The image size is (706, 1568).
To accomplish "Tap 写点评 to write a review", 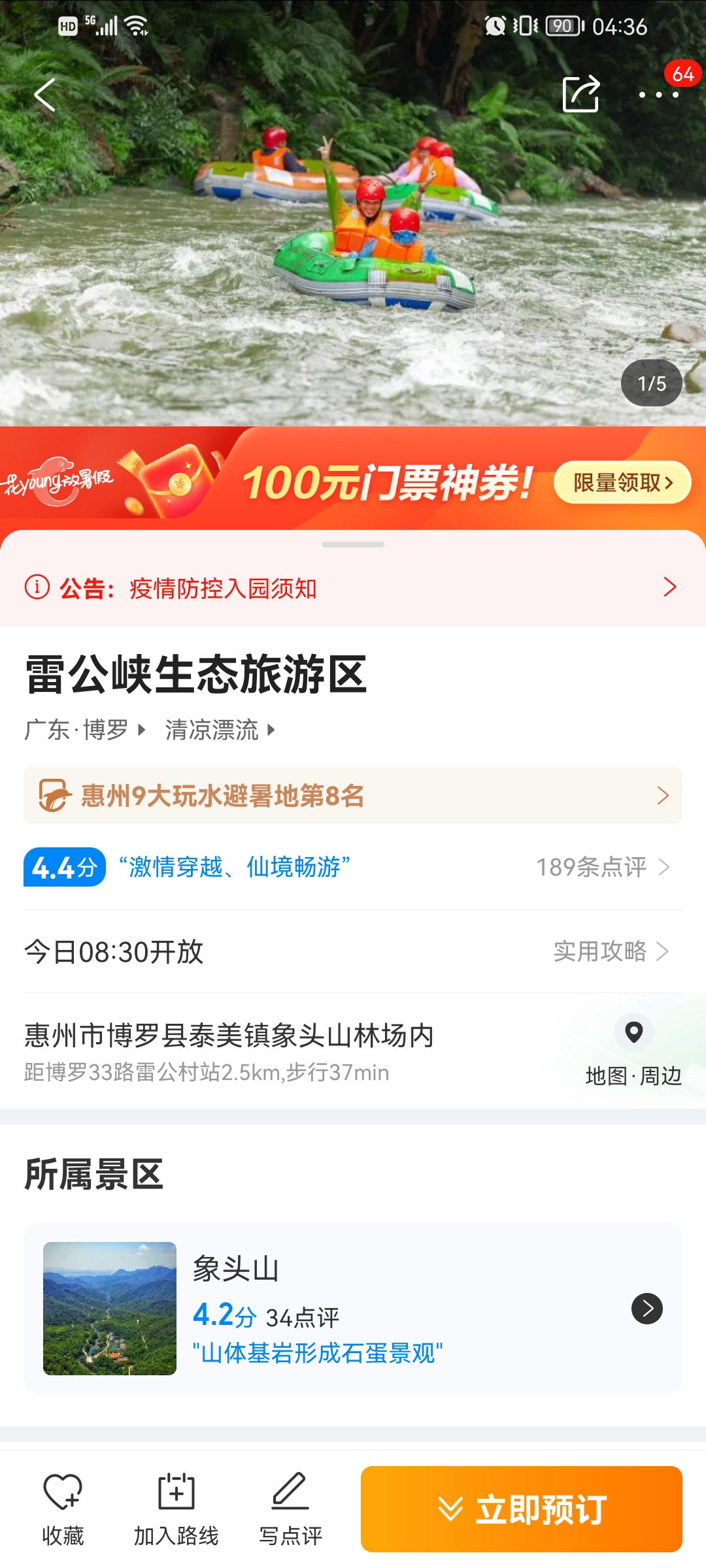I will coord(290,1509).
